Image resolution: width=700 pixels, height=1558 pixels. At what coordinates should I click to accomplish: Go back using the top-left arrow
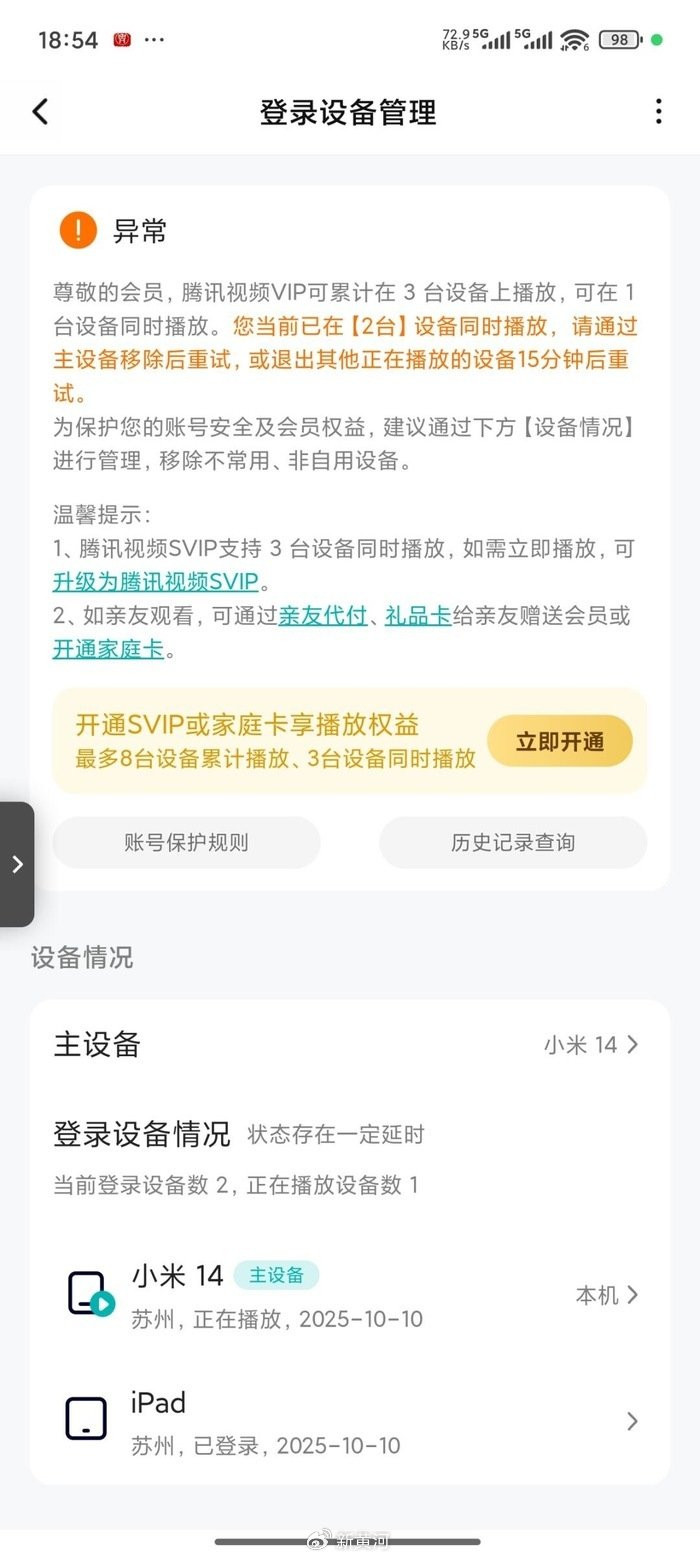40,111
